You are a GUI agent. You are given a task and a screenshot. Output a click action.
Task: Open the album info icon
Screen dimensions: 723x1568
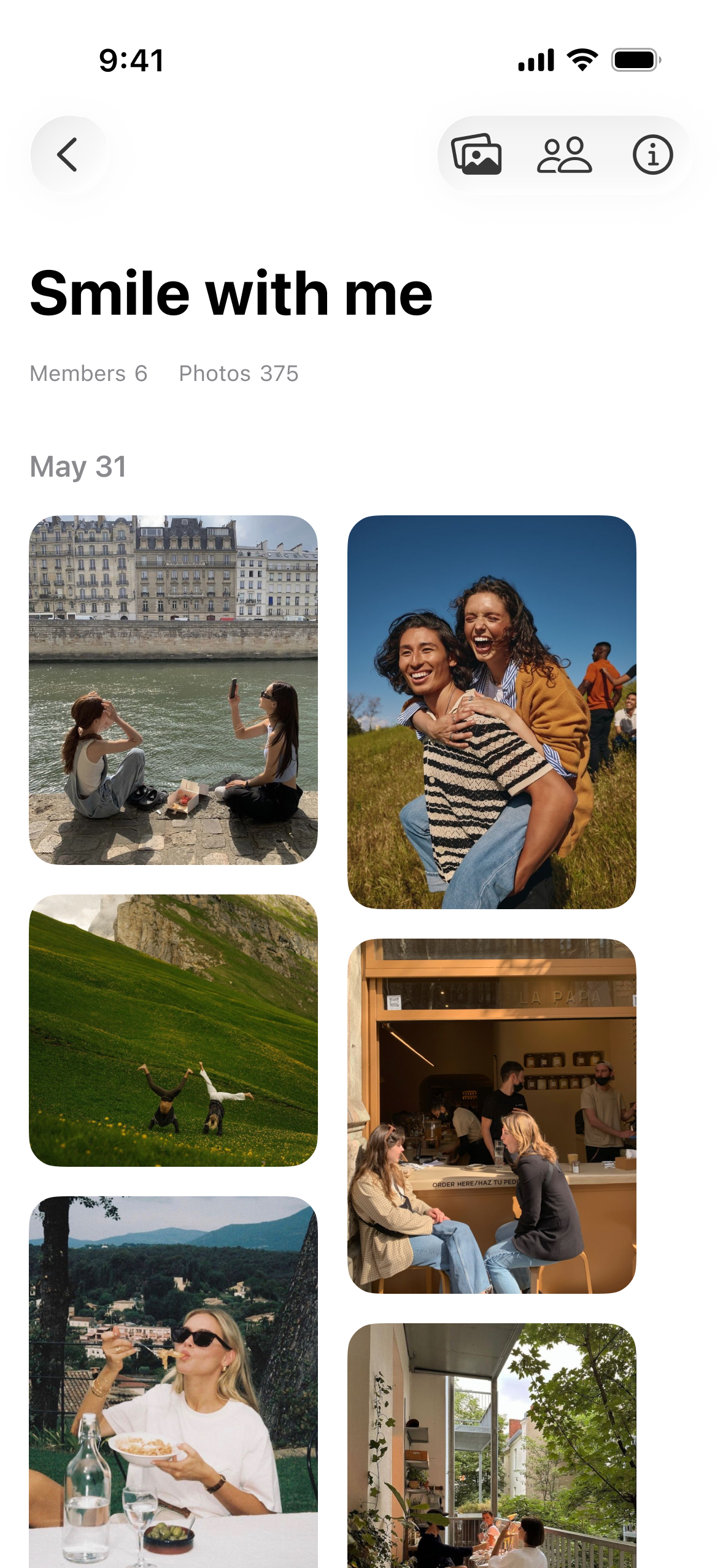click(x=652, y=154)
